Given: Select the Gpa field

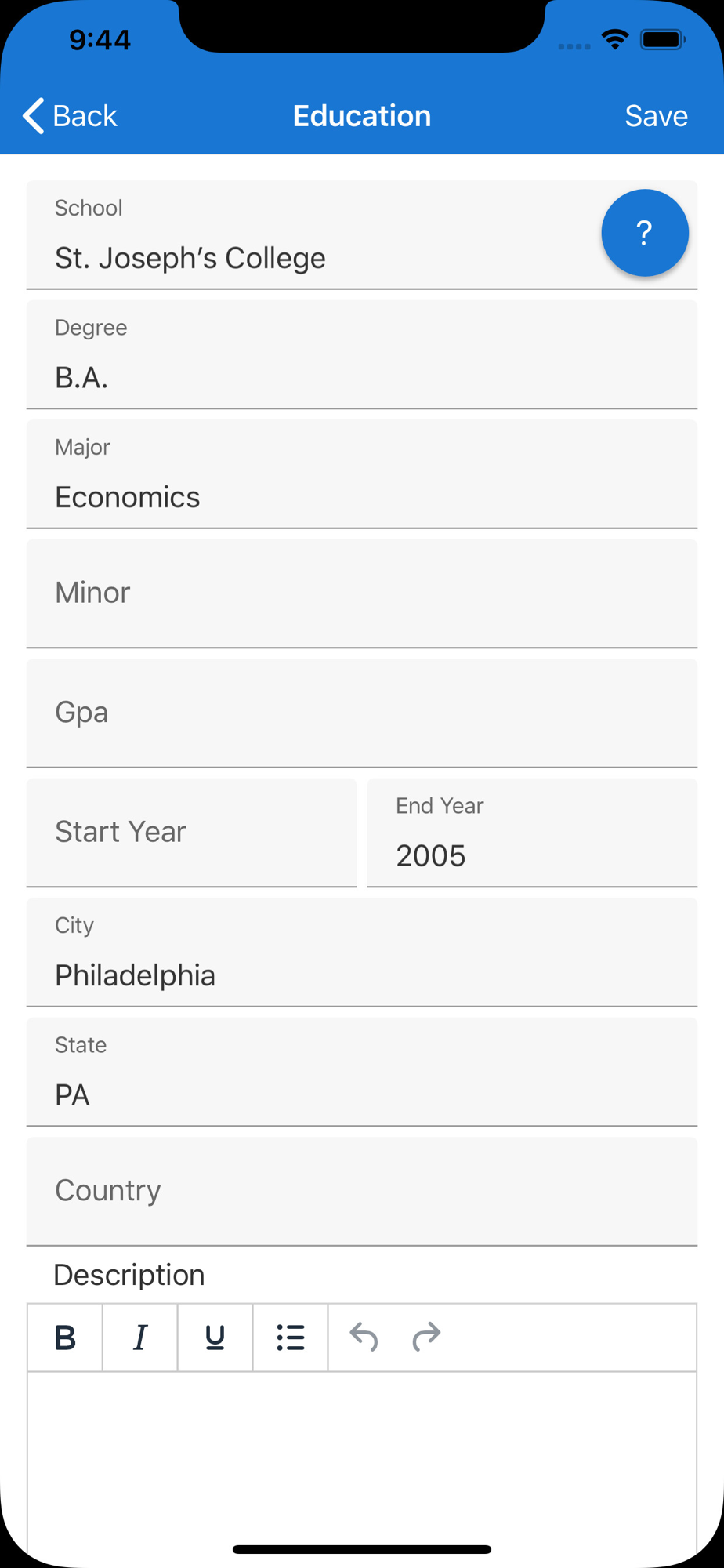Looking at the screenshot, I should [360, 712].
